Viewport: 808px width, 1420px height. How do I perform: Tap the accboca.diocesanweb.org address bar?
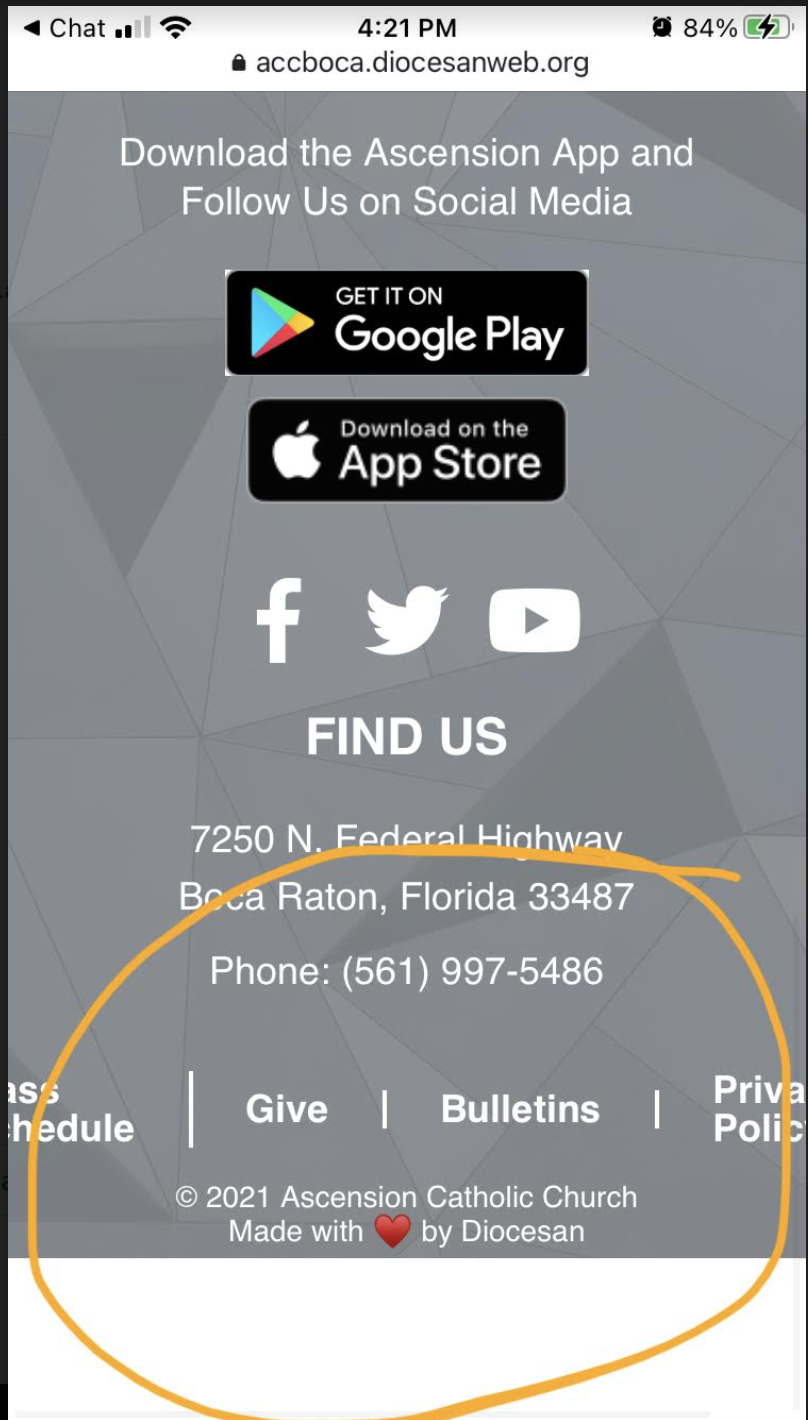(x=410, y=63)
